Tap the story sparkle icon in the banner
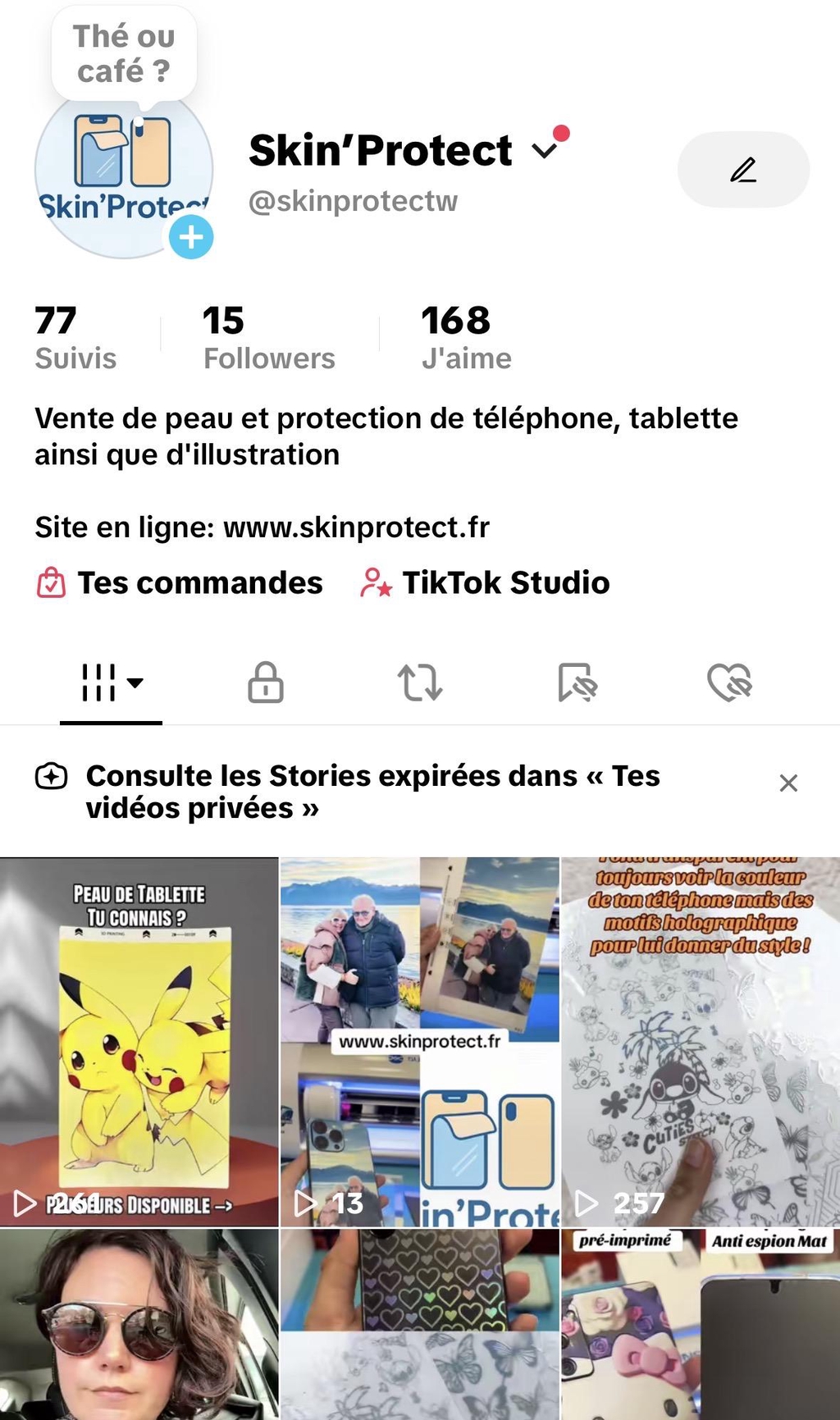This screenshot has width=840, height=1420. coord(52,776)
